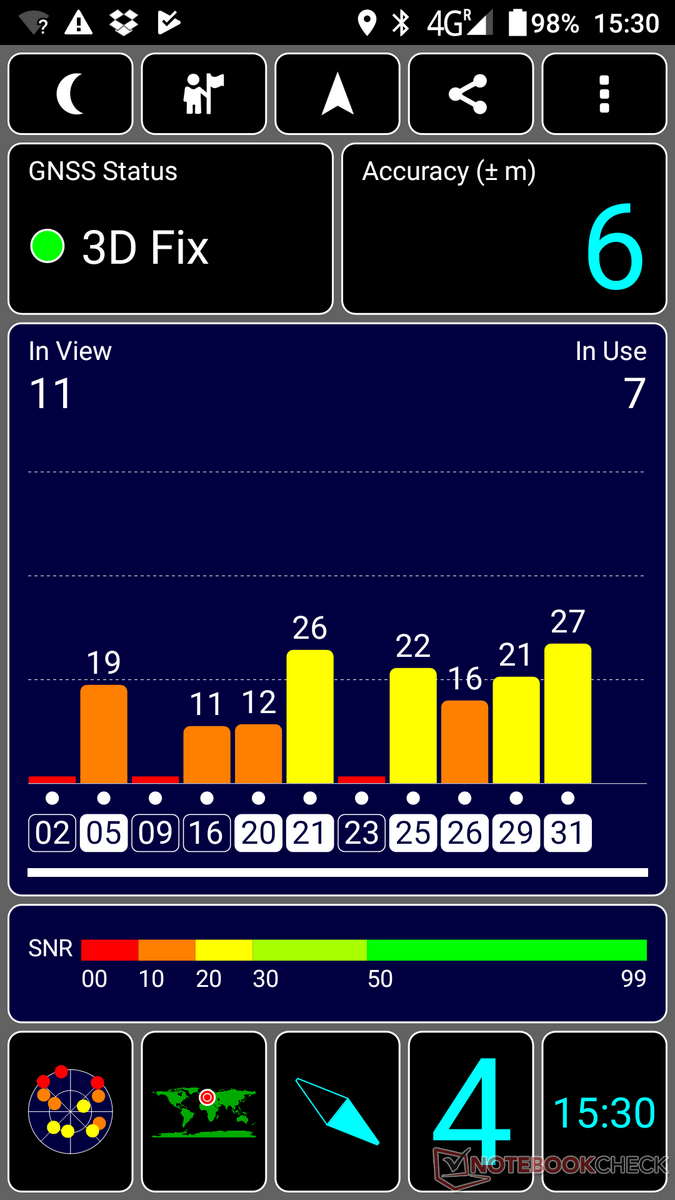Open the three-dot overflow menu
The width and height of the screenshot is (675, 1200).
click(x=604, y=94)
